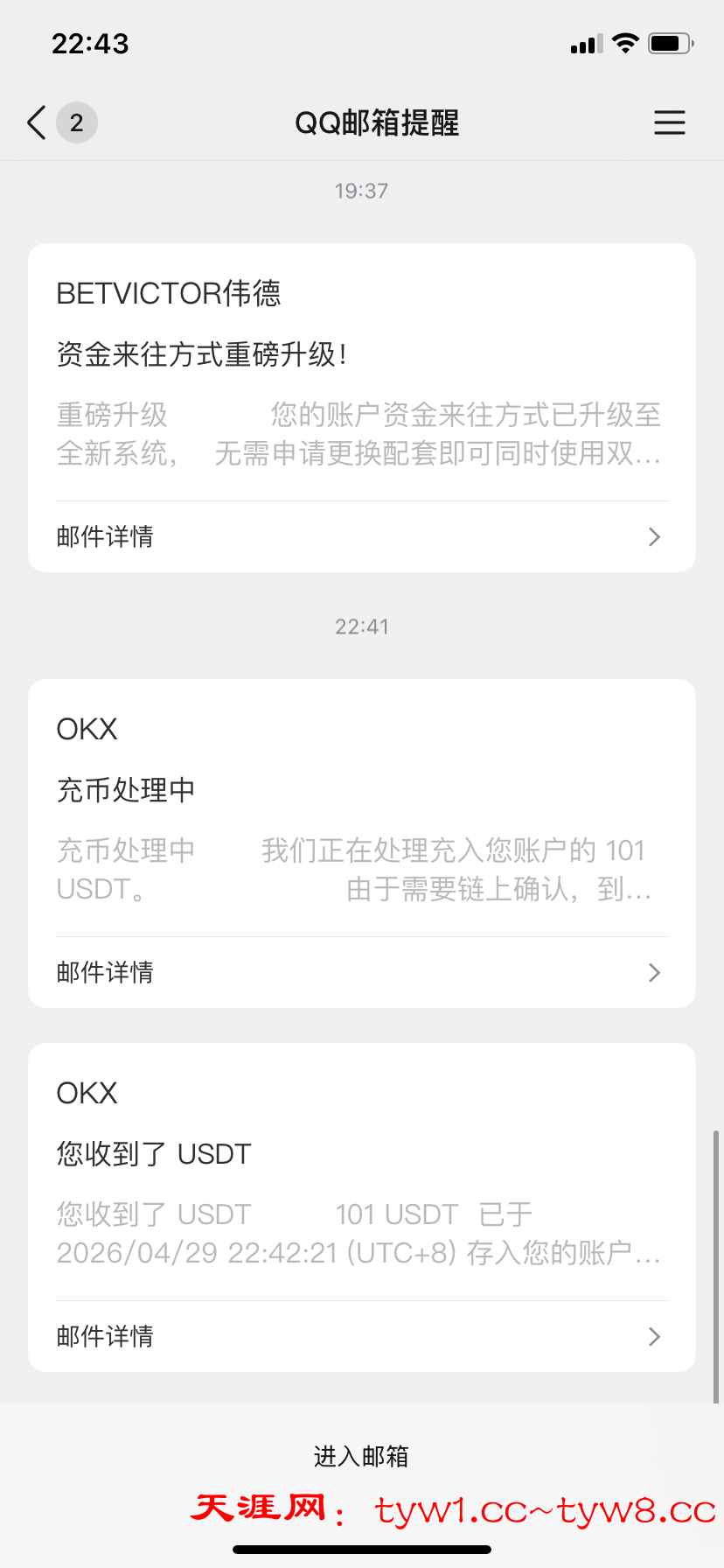This screenshot has height=1568, width=724.
Task: Open the hamburger menu for QQ邮箱提醒
Action: [669, 122]
